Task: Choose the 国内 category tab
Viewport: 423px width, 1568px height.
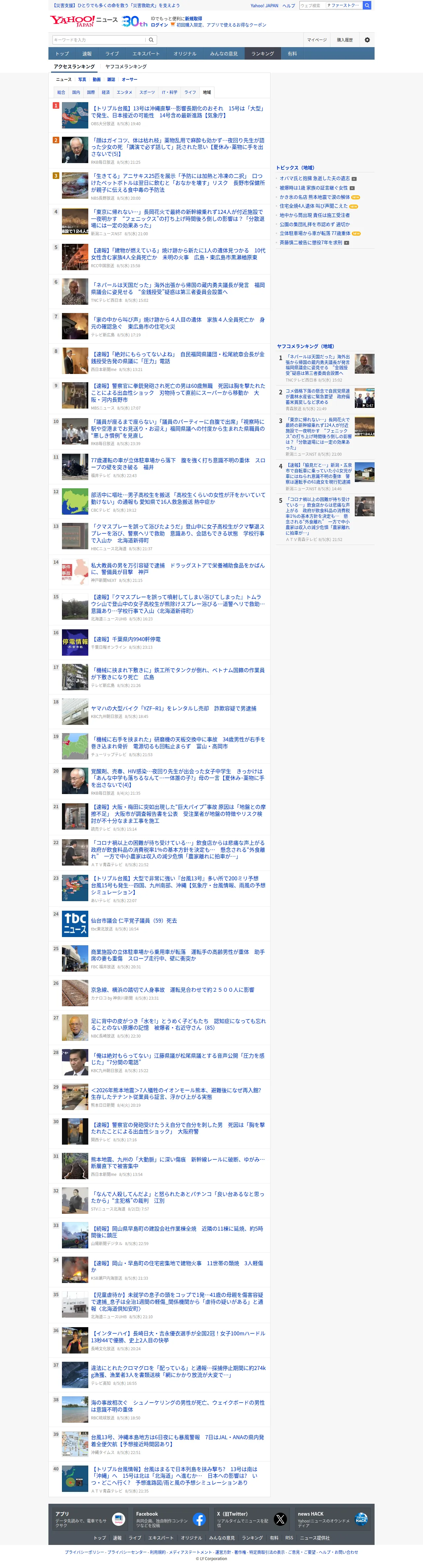Action: pos(76,93)
